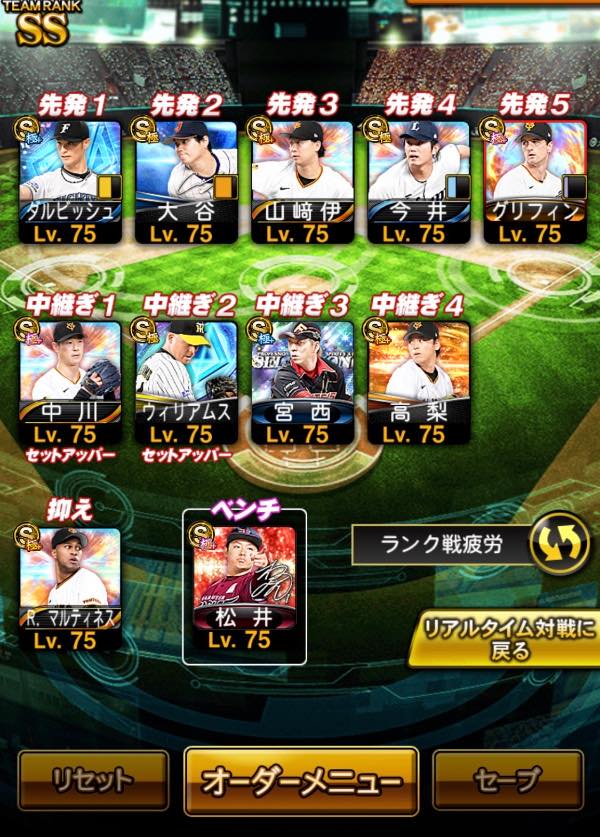Open bench player 松井 card
Screen dimensions: 600x837
pos(245,580)
